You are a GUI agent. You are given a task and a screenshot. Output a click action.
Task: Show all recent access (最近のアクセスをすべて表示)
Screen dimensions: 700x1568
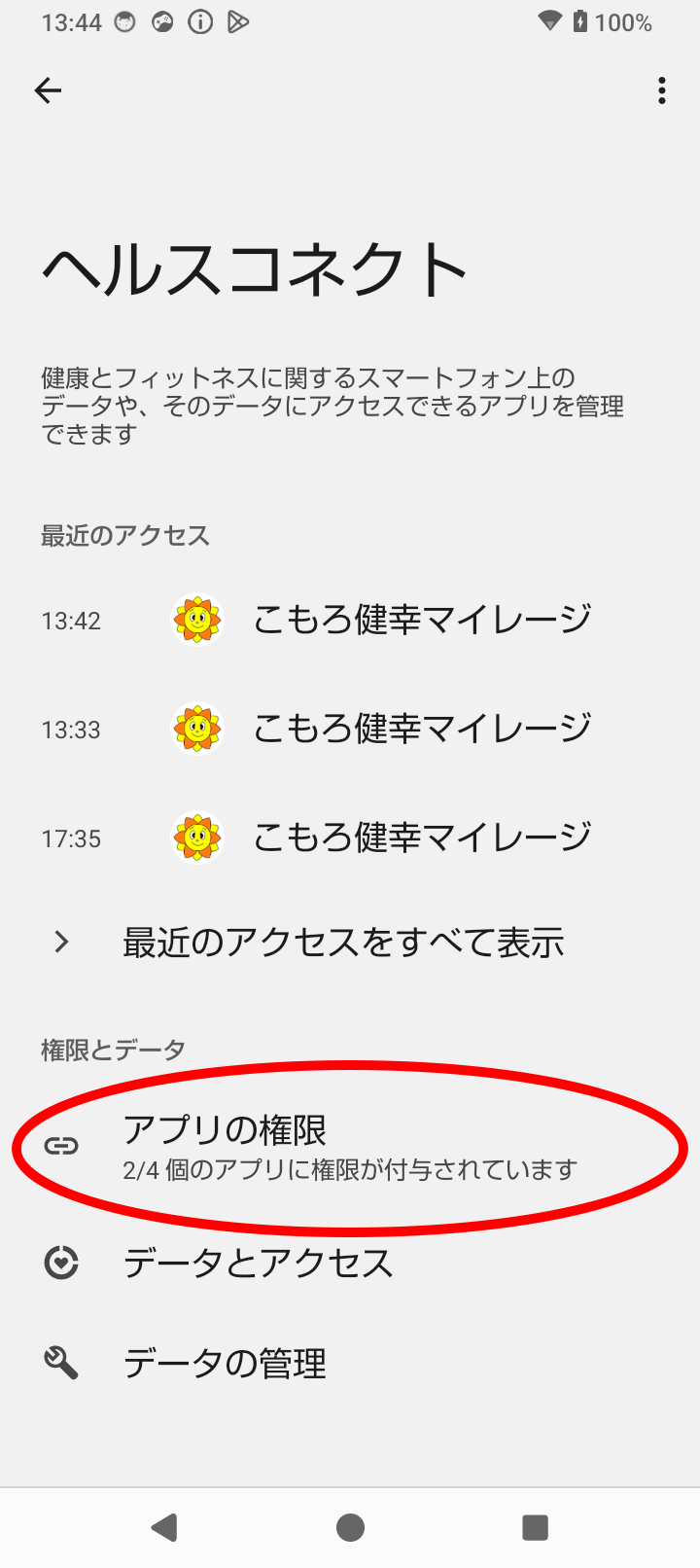click(x=350, y=942)
